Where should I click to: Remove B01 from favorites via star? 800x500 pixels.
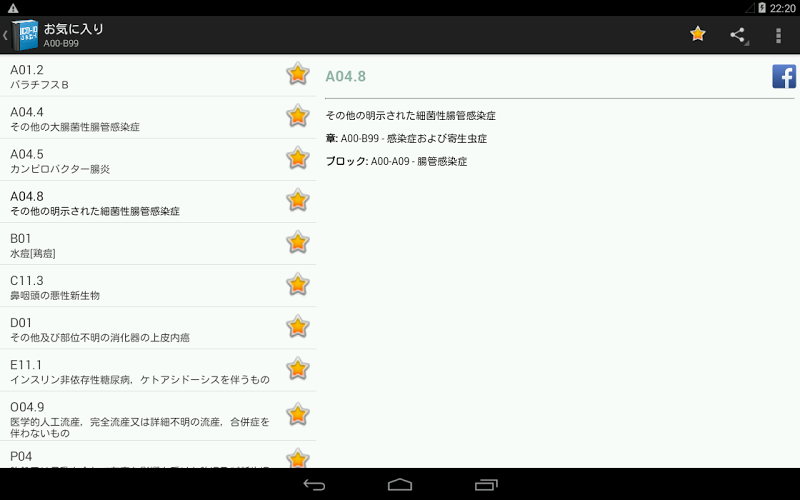tap(298, 242)
